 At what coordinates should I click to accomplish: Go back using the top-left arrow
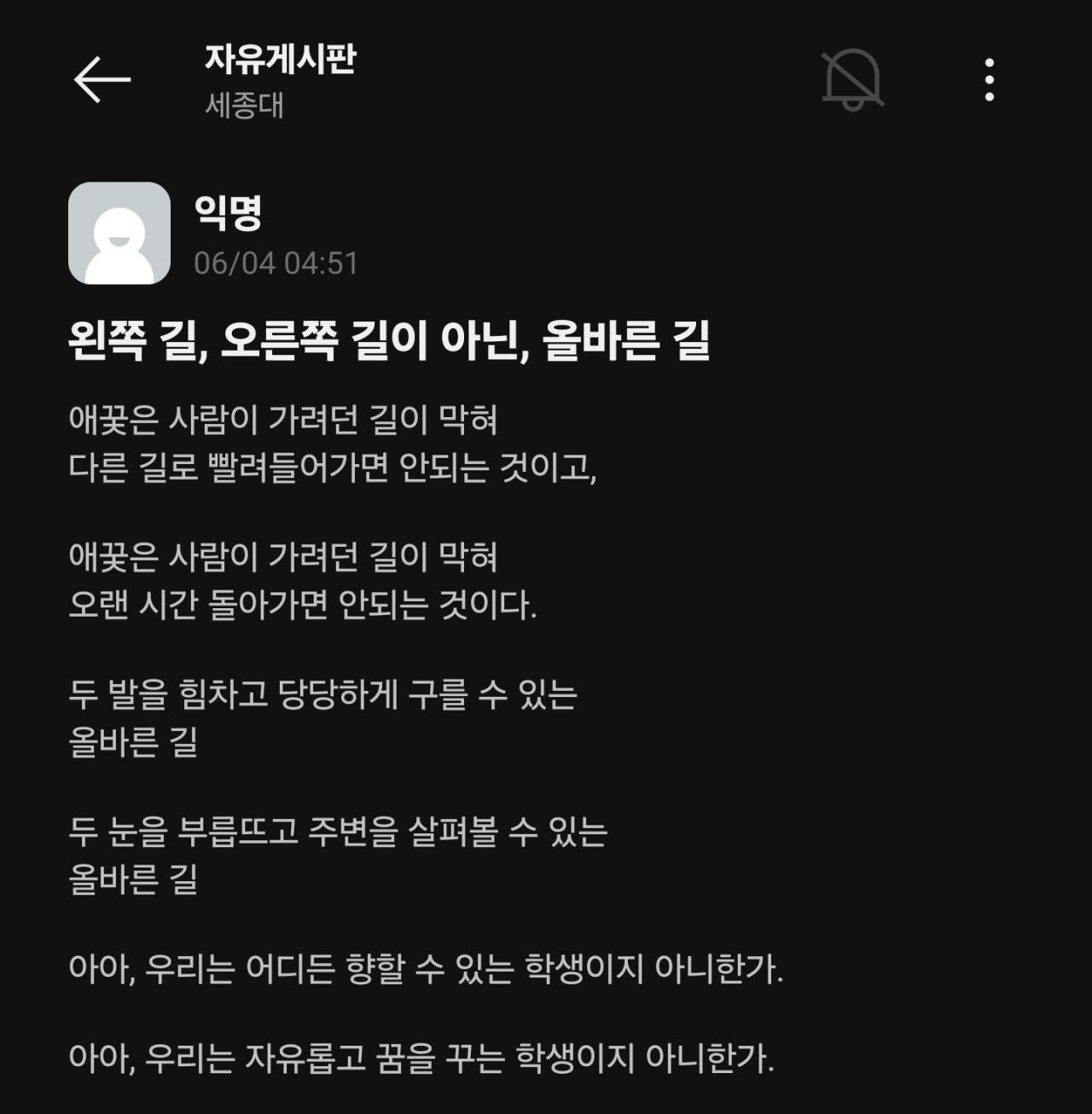point(102,80)
